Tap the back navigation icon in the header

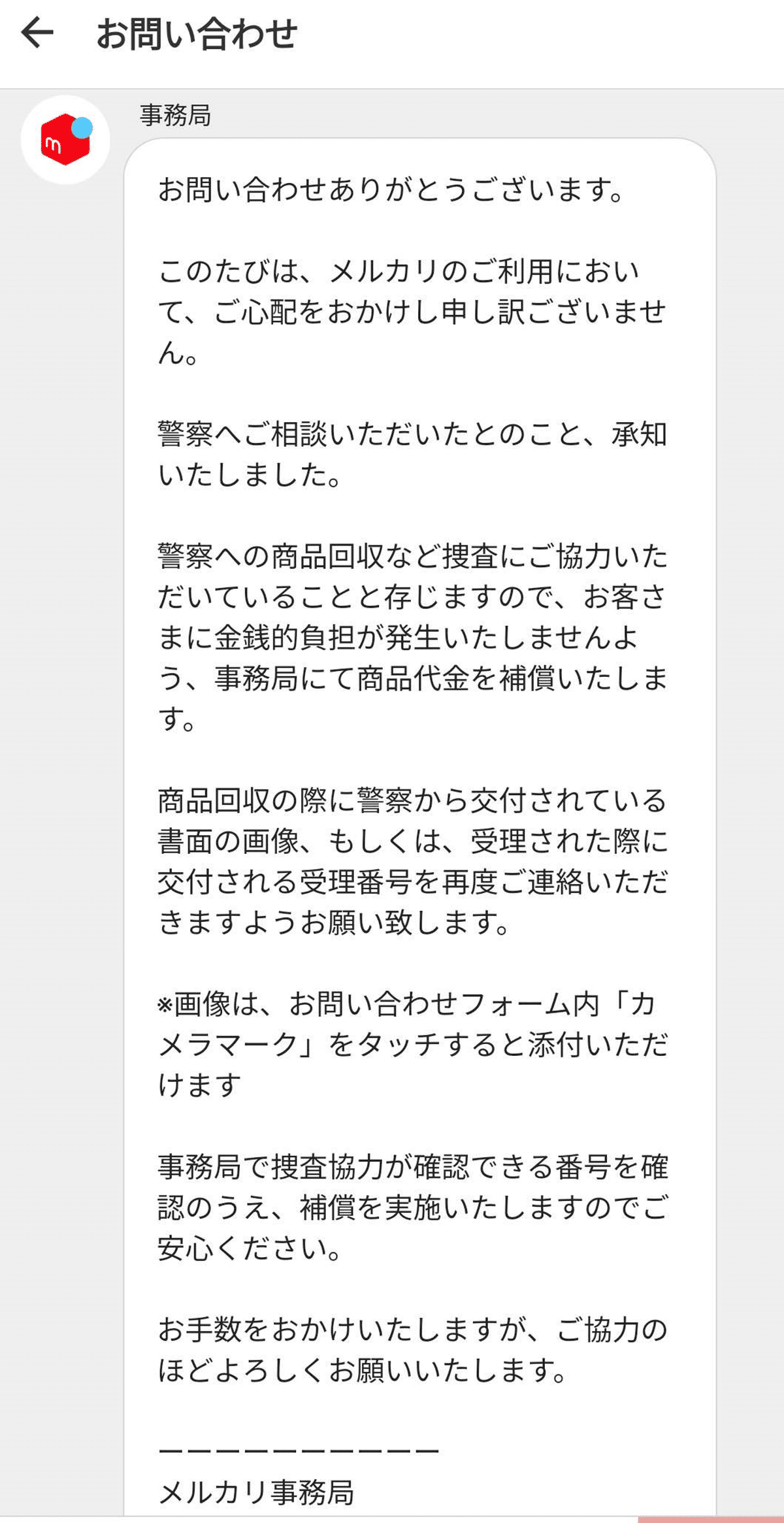pyautogui.click(x=36, y=31)
